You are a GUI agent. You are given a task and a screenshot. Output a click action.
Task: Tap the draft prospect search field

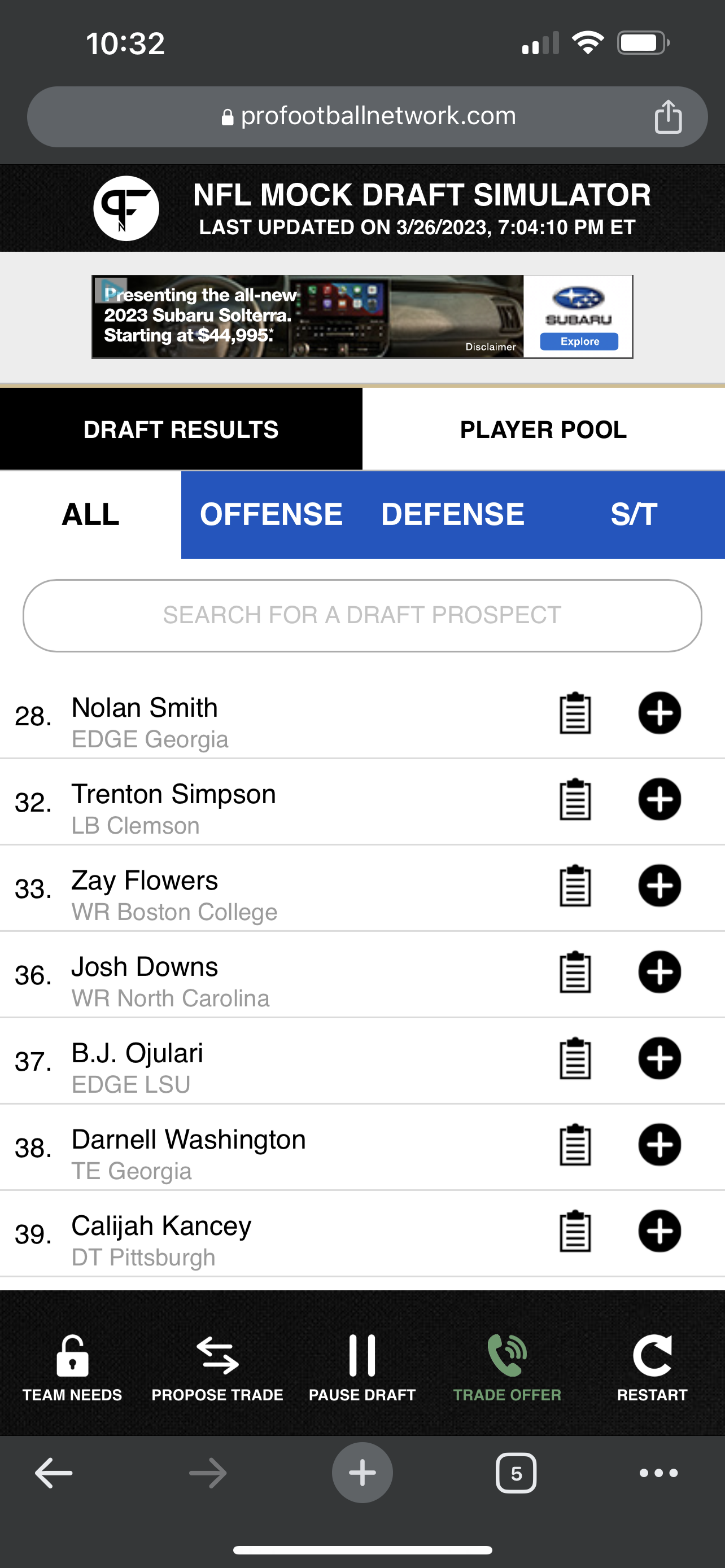point(362,615)
